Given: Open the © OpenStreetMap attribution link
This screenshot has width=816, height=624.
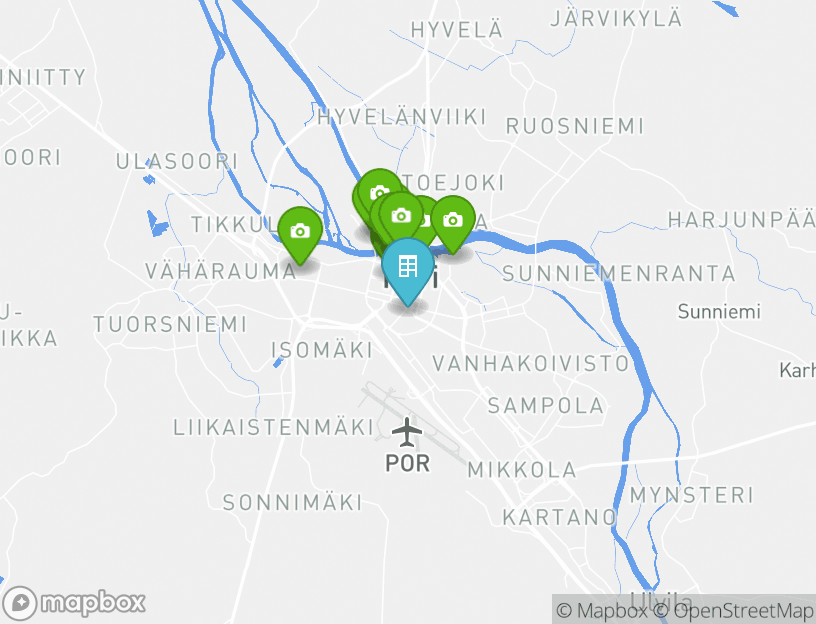Looking at the screenshot, I should [x=733, y=610].
